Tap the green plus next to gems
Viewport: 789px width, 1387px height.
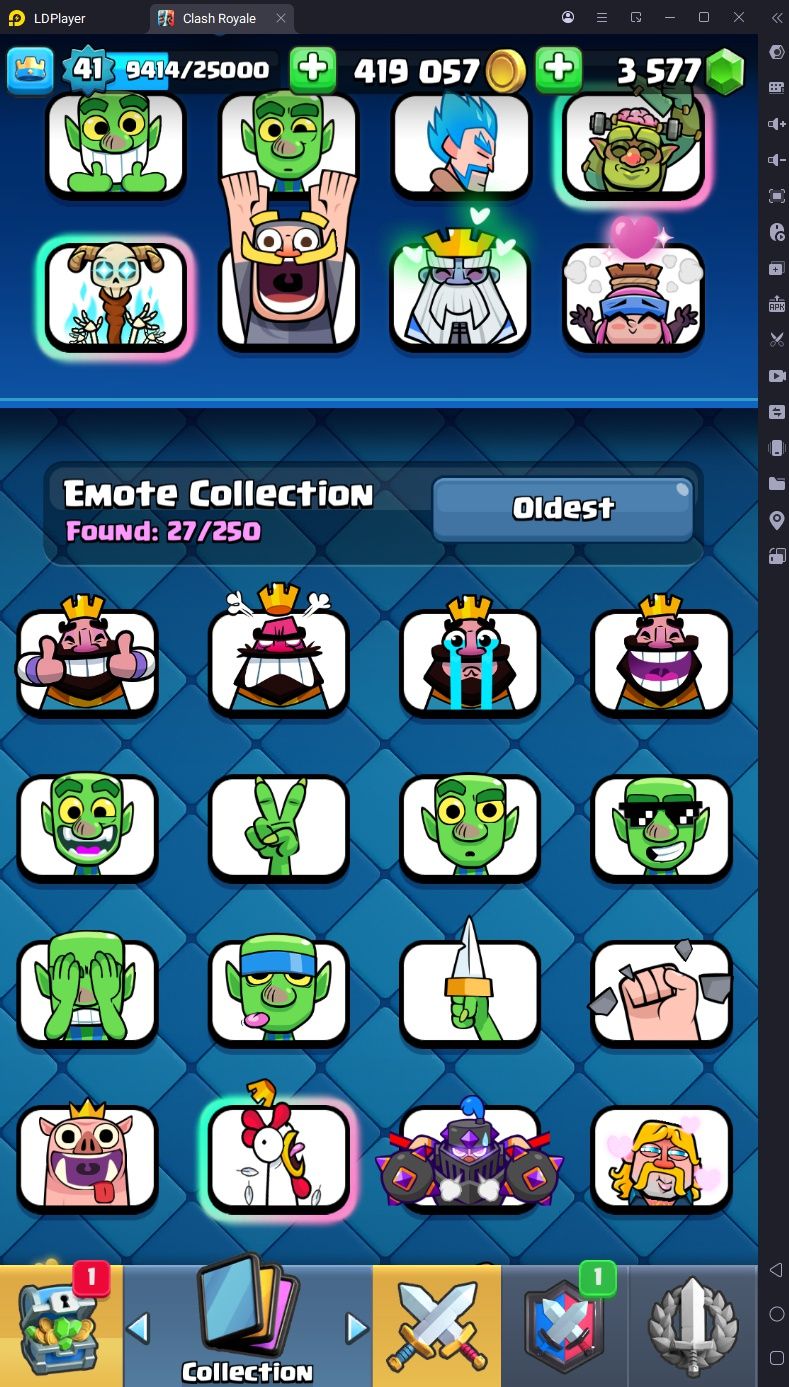[559, 69]
